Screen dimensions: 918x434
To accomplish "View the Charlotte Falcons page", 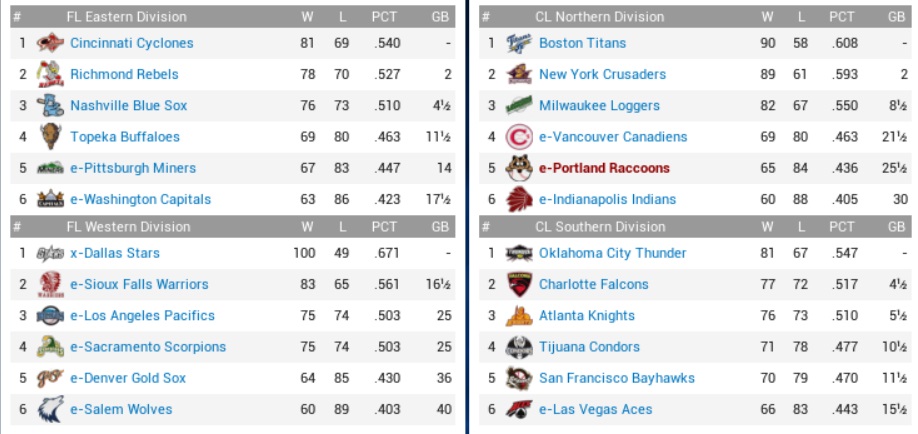I will pyautogui.click(x=593, y=284).
